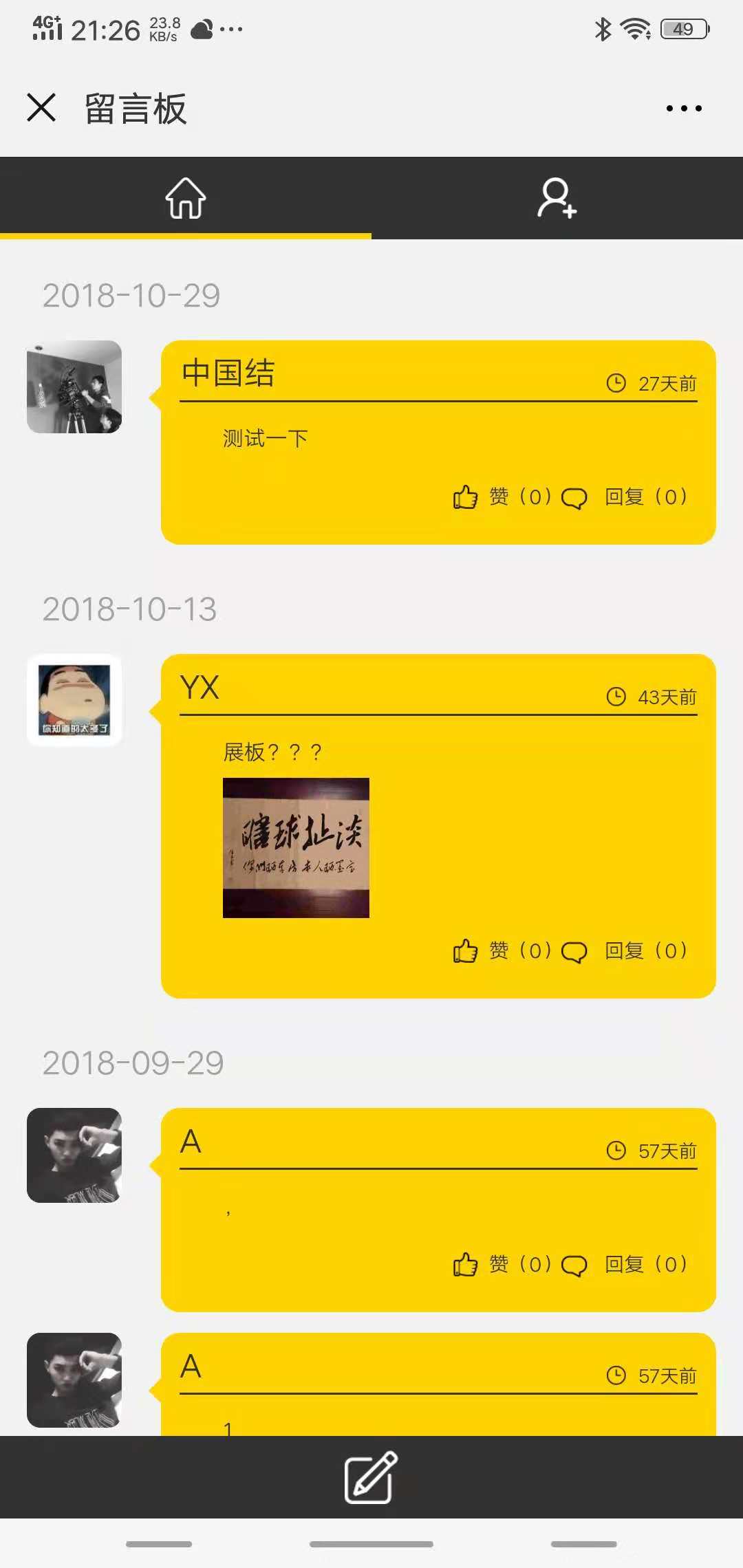743x1568 pixels.
Task: Open the three-dot overflow menu
Action: [x=683, y=108]
